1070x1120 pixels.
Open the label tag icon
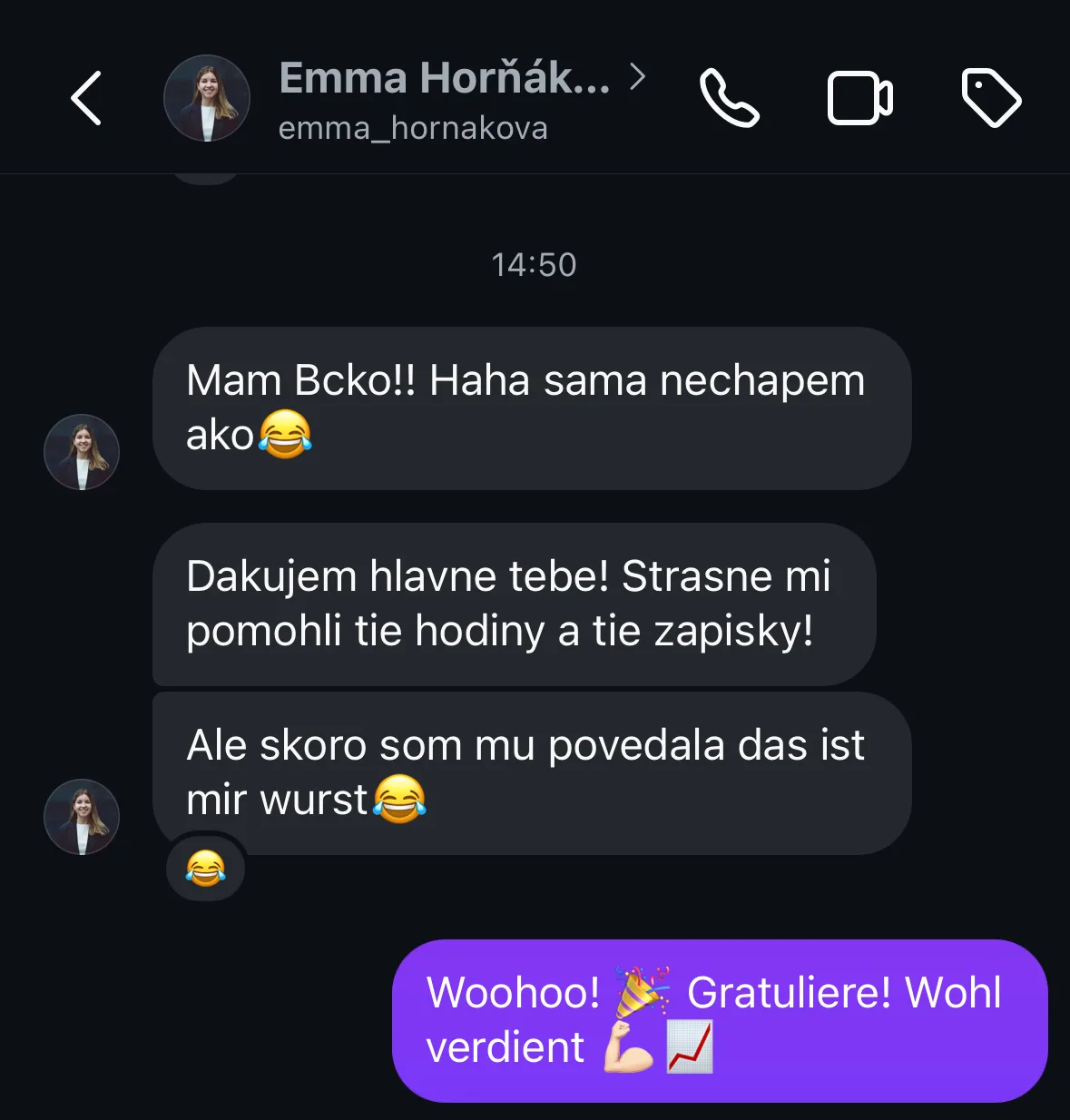[991, 98]
